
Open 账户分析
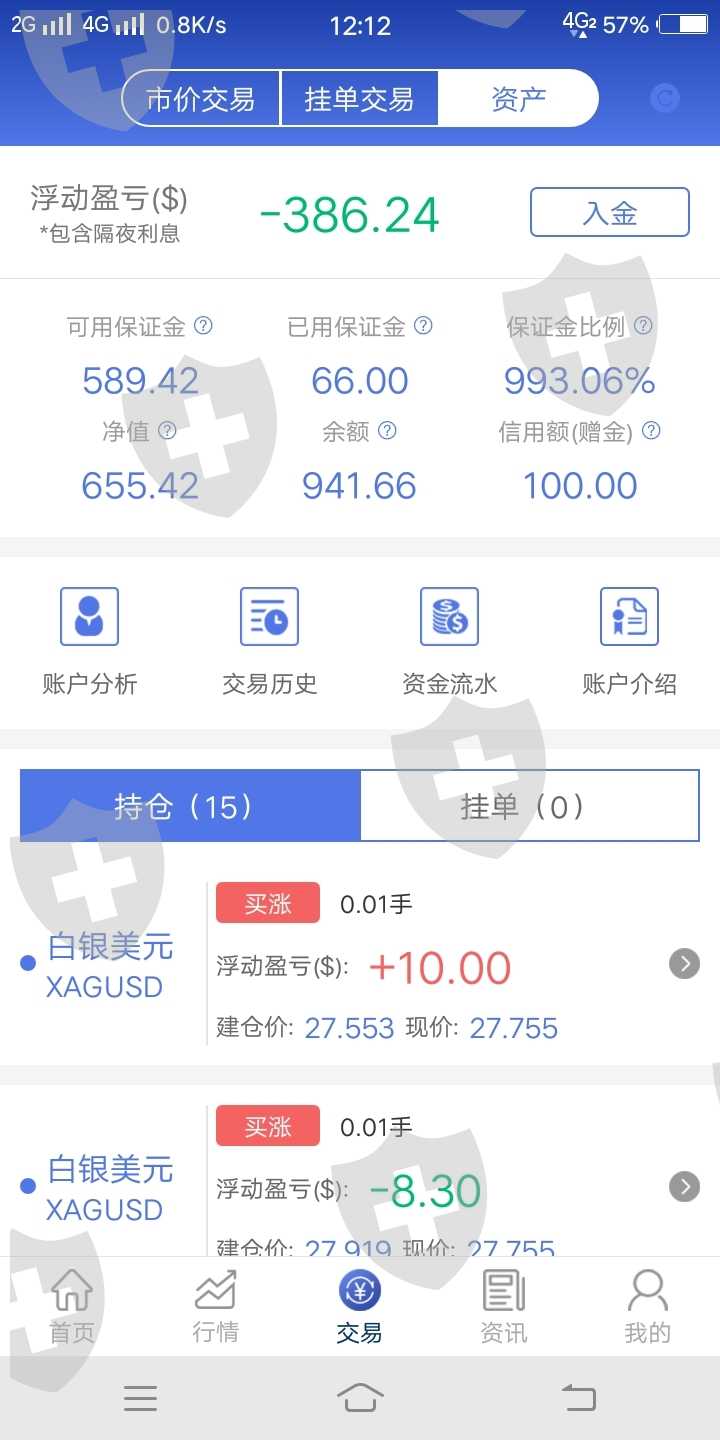[90, 642]
